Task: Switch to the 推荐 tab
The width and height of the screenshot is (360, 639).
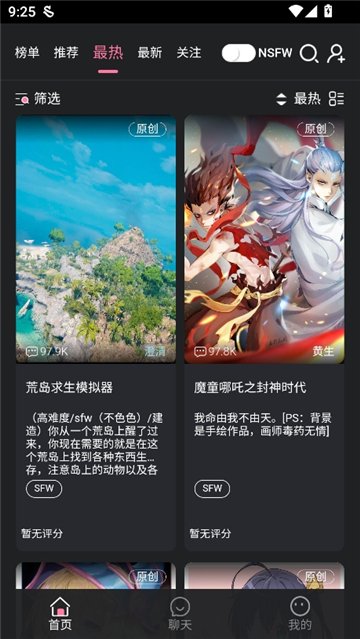Action: (x=66, y=53)
